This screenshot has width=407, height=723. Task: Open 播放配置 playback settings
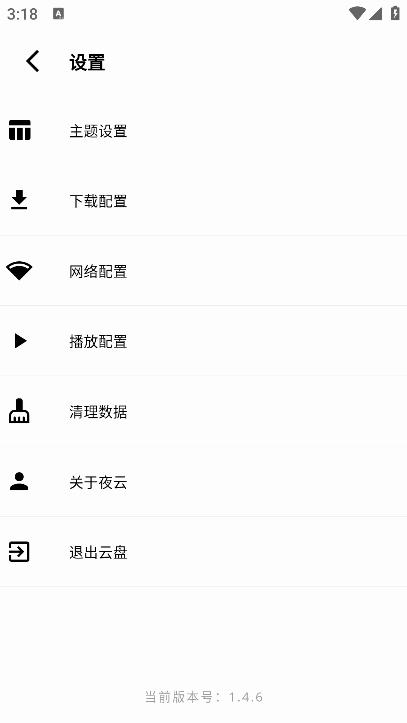[x=203, y=341]
